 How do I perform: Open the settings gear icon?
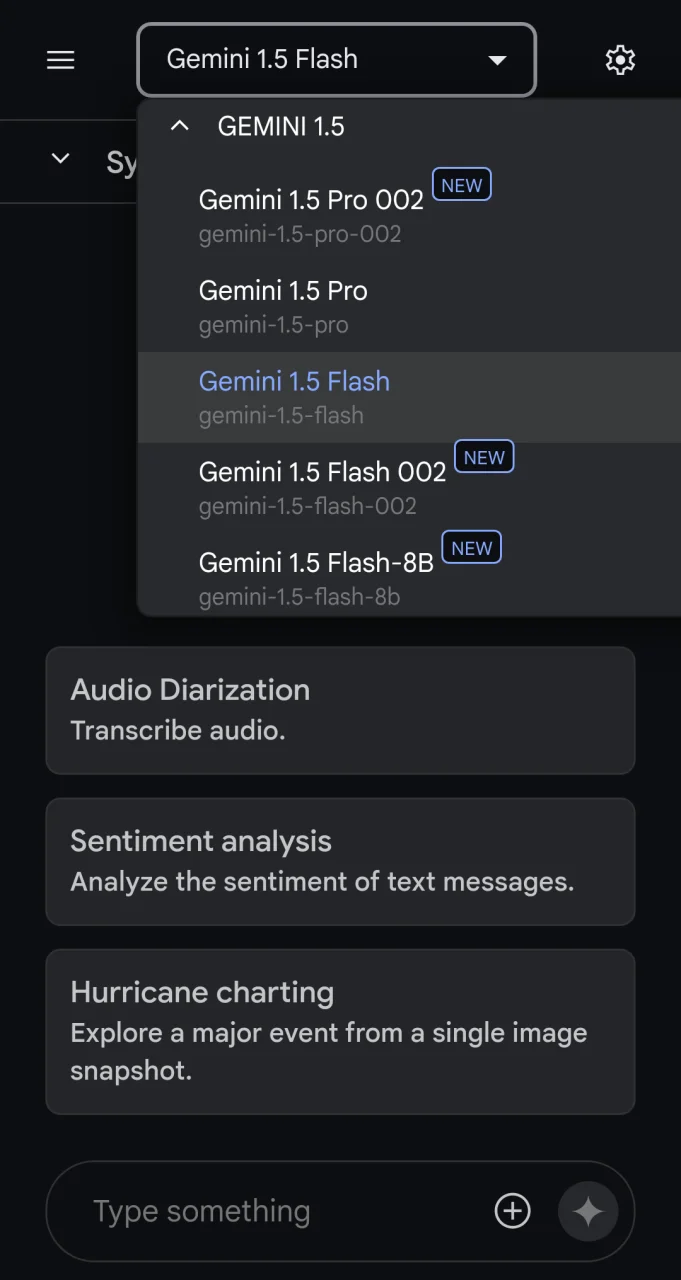tap(620, 60)
